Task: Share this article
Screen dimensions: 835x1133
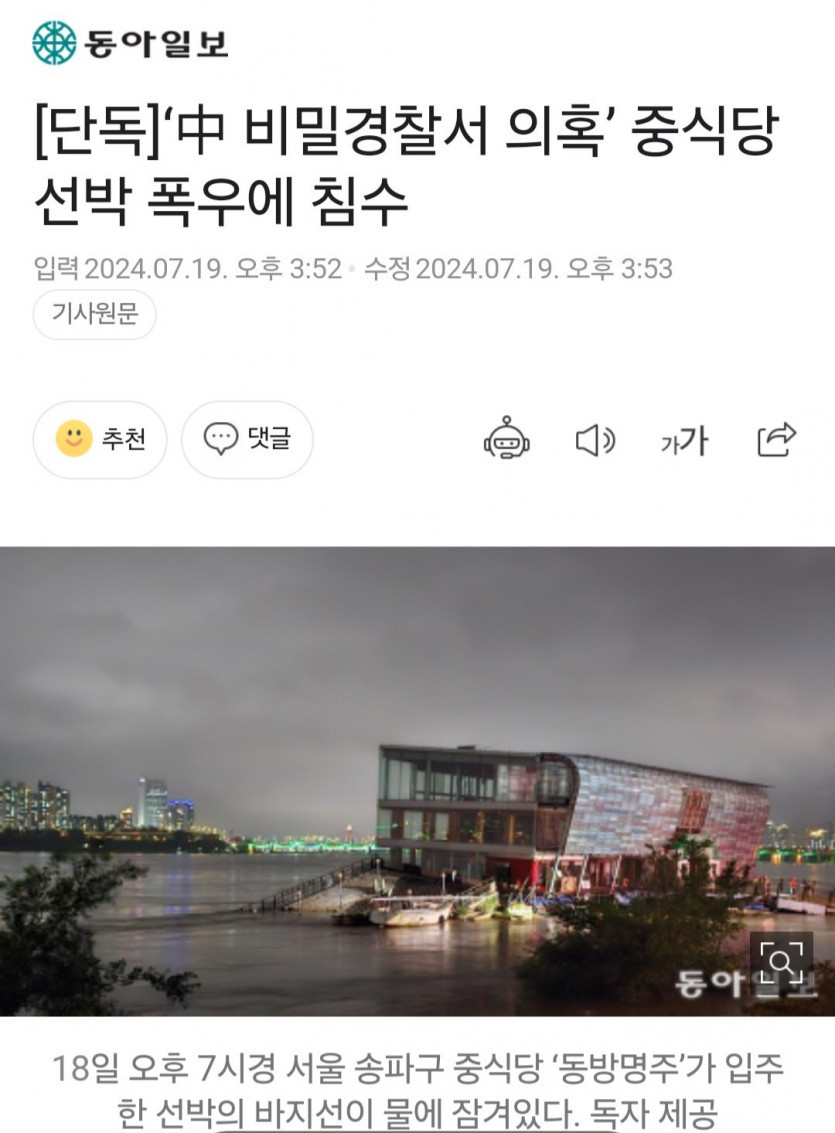Action: point(776,439)
